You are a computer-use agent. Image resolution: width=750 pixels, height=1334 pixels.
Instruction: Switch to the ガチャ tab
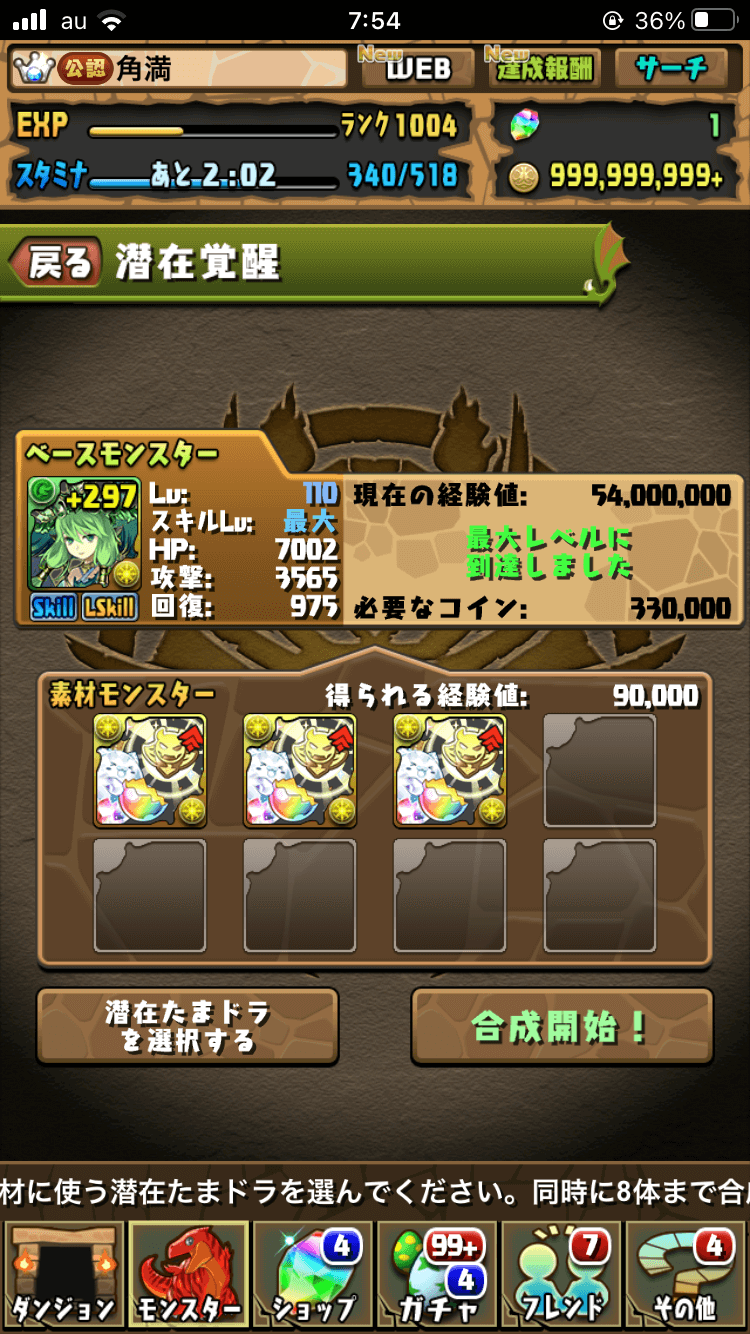pos(437,1275)
